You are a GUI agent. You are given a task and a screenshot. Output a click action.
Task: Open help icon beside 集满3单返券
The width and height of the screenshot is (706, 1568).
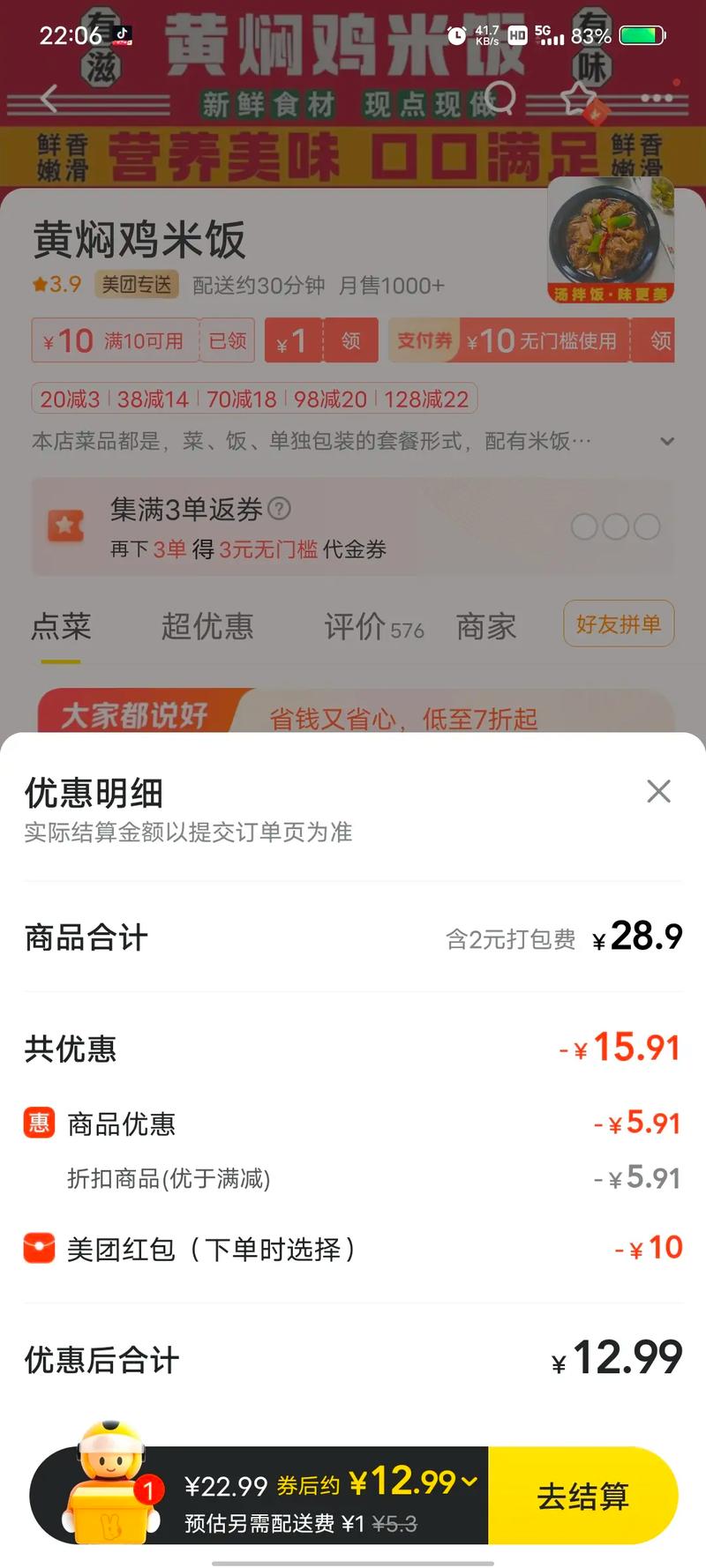coord(279,508)
